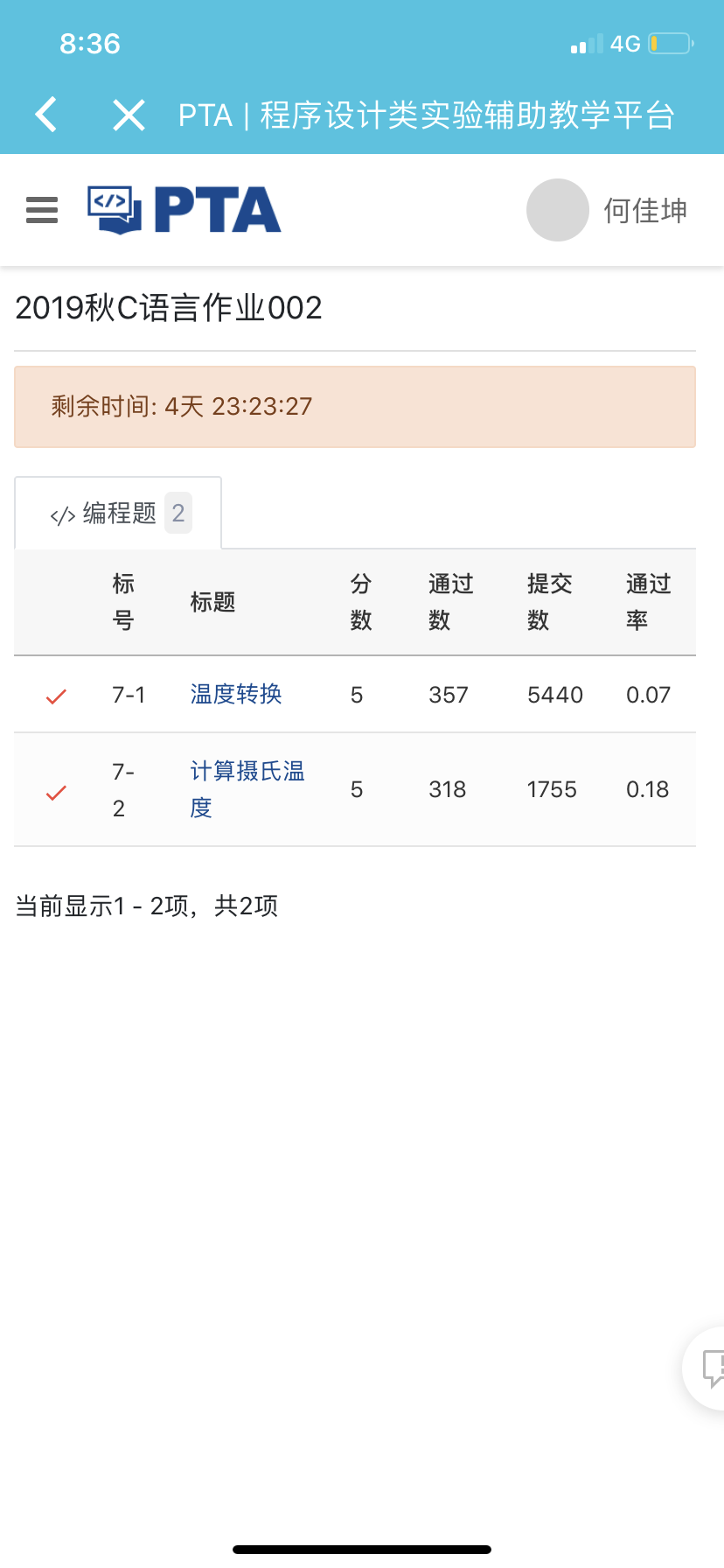Viewport: 724px width, 1568px height.
Task: Go back to the previous page
Action: click(46, 115)
